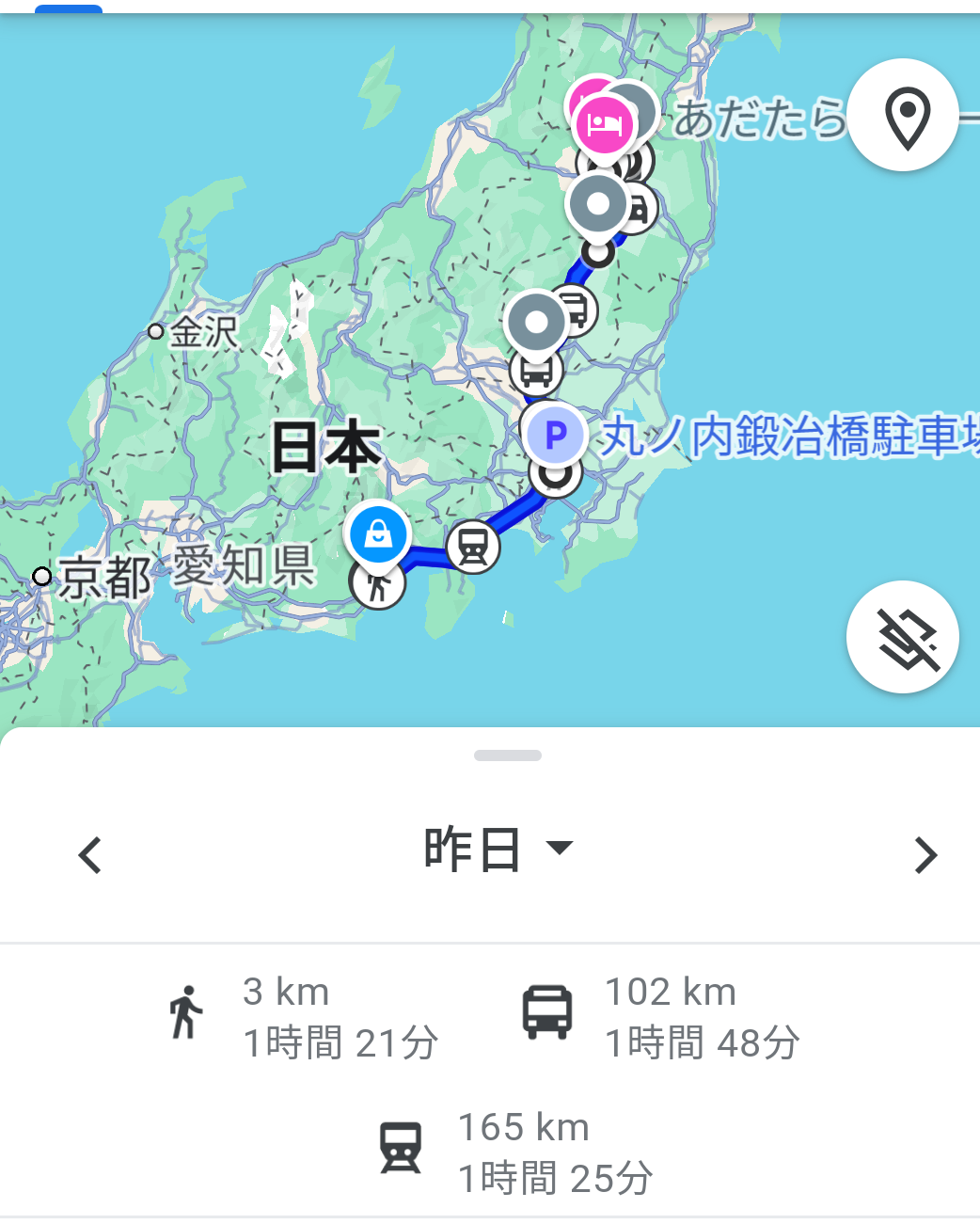Go to the next day
Image resolution: width=980 pixels, height=1224 pixels.
(x=925, y=855)
